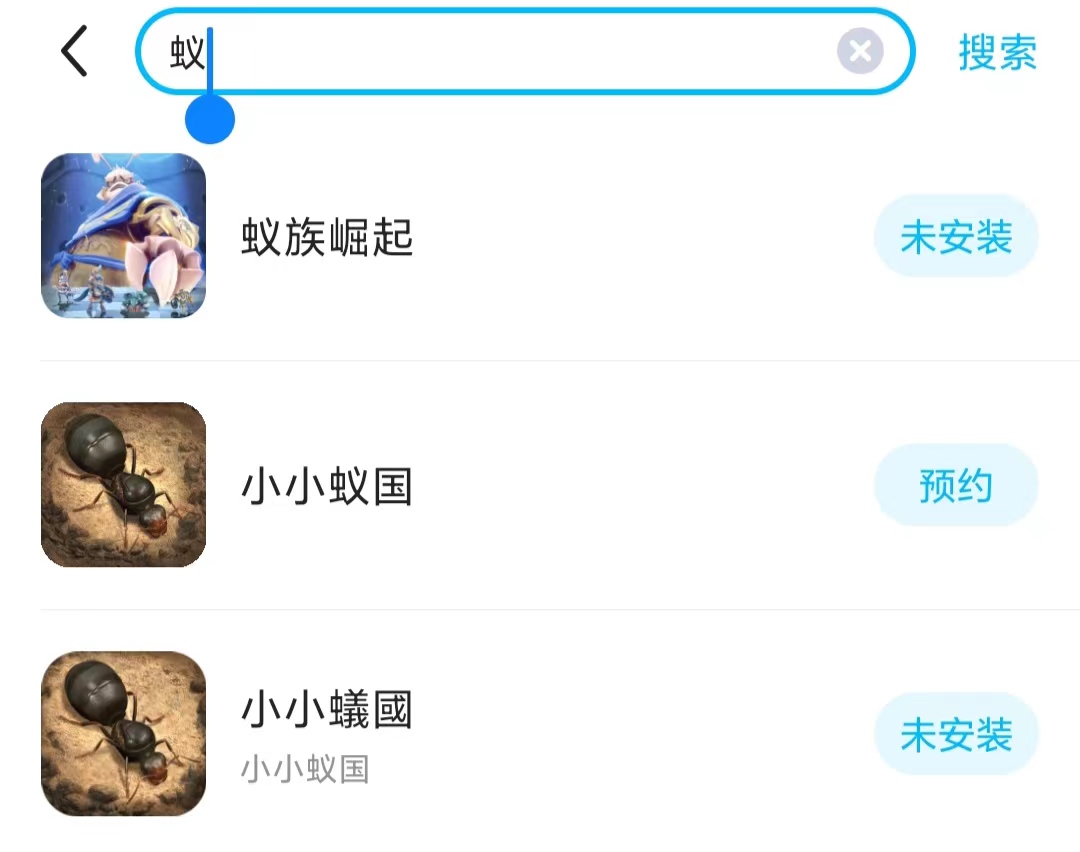Go back with the top-left arrow

pos(75,52)
